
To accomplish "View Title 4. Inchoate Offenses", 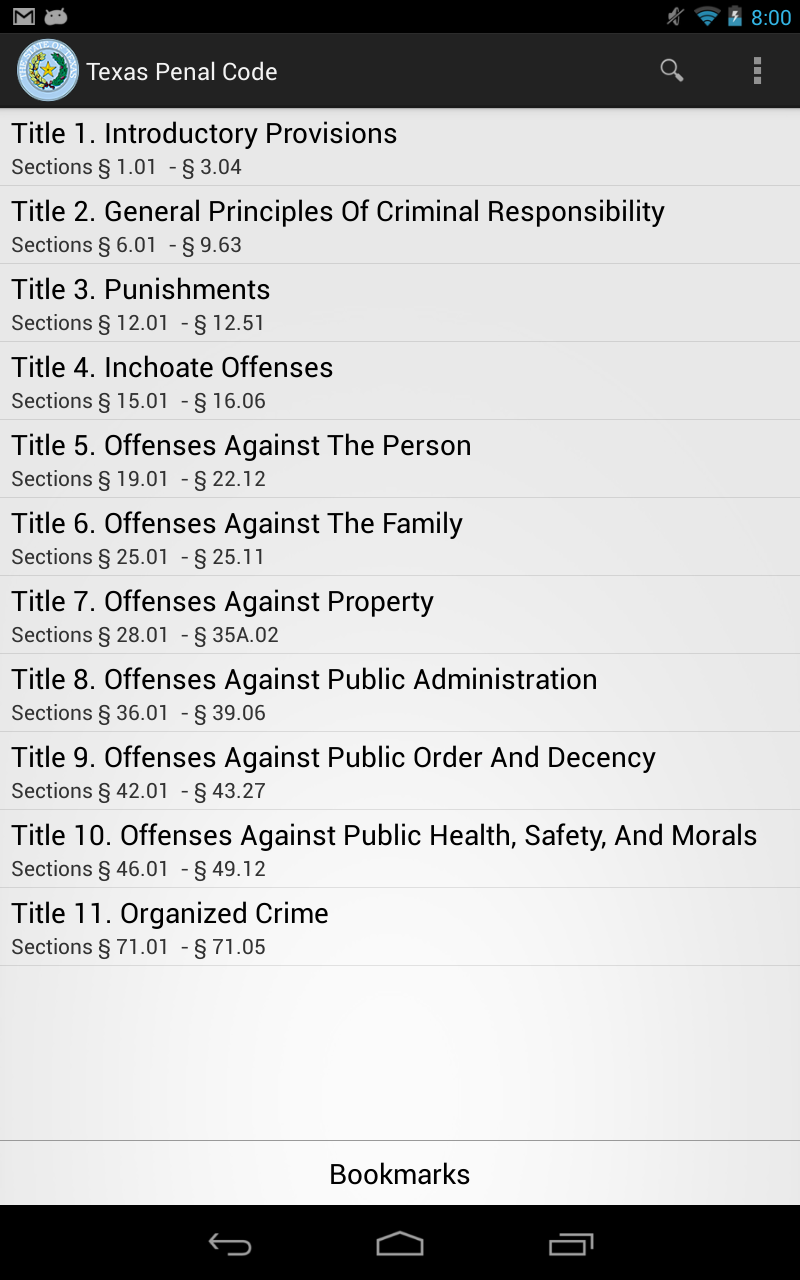I will click(400, 382).
